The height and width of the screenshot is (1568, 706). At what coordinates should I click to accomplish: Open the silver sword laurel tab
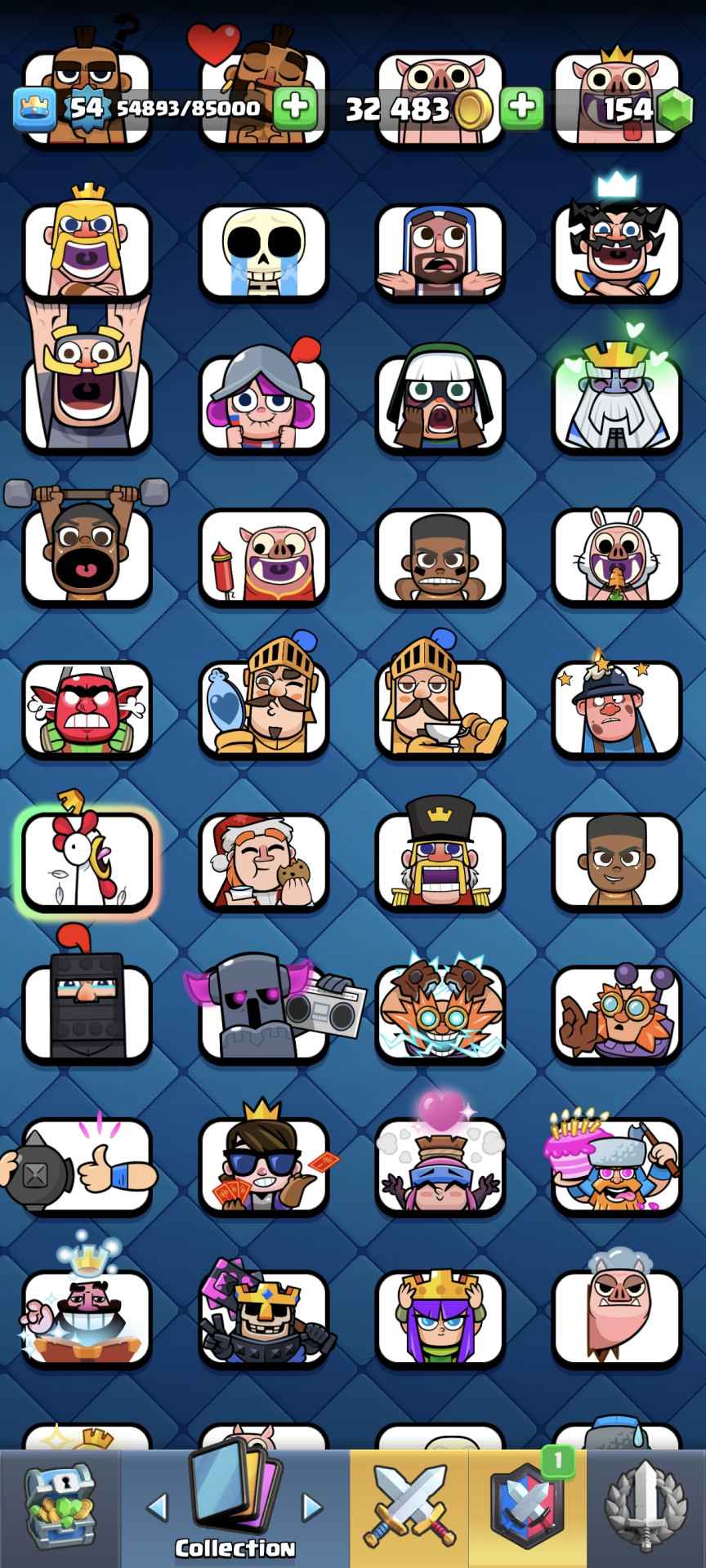[646, 1508]
